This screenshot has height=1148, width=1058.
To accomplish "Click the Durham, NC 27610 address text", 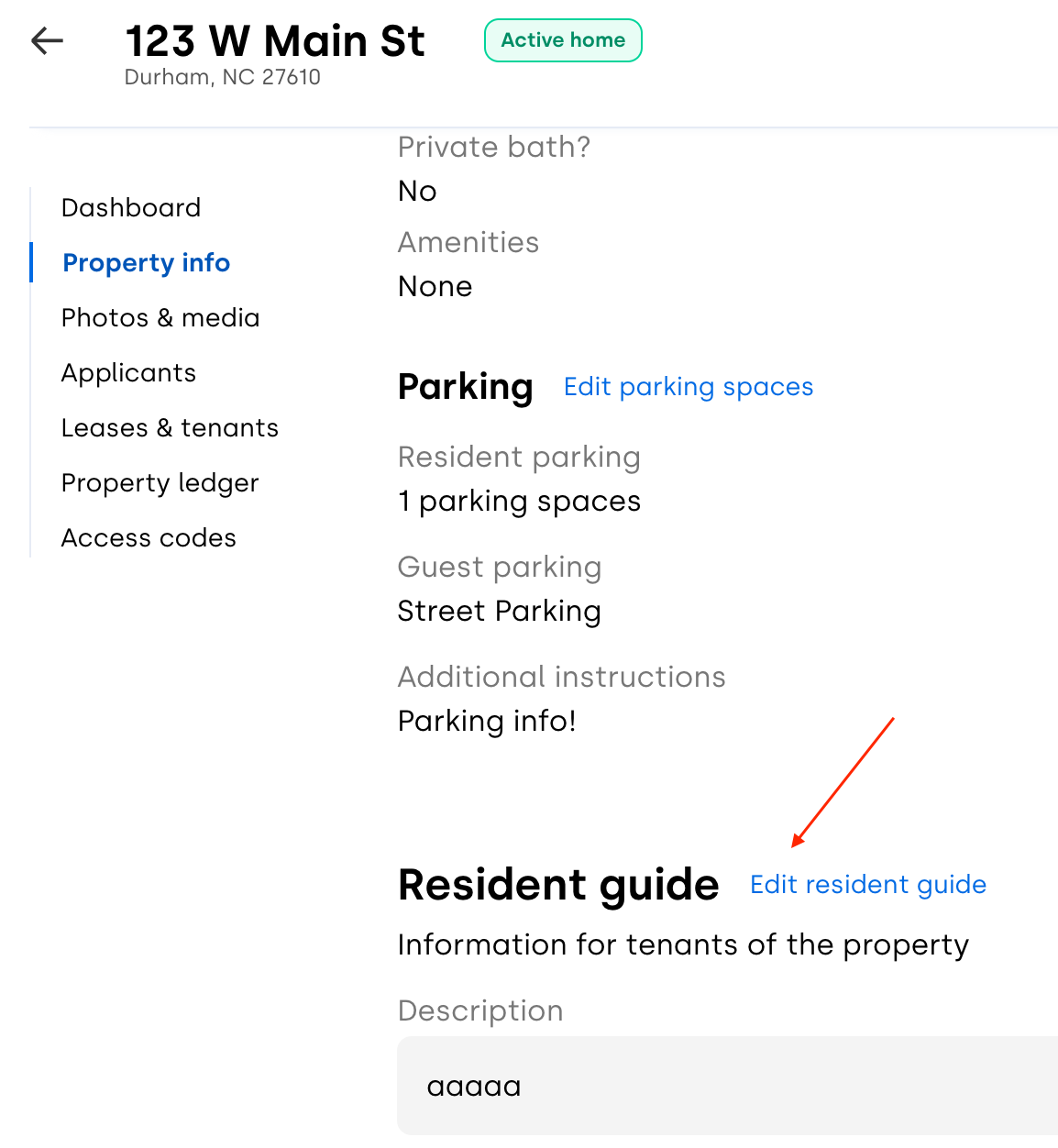I will click(222, 77).
